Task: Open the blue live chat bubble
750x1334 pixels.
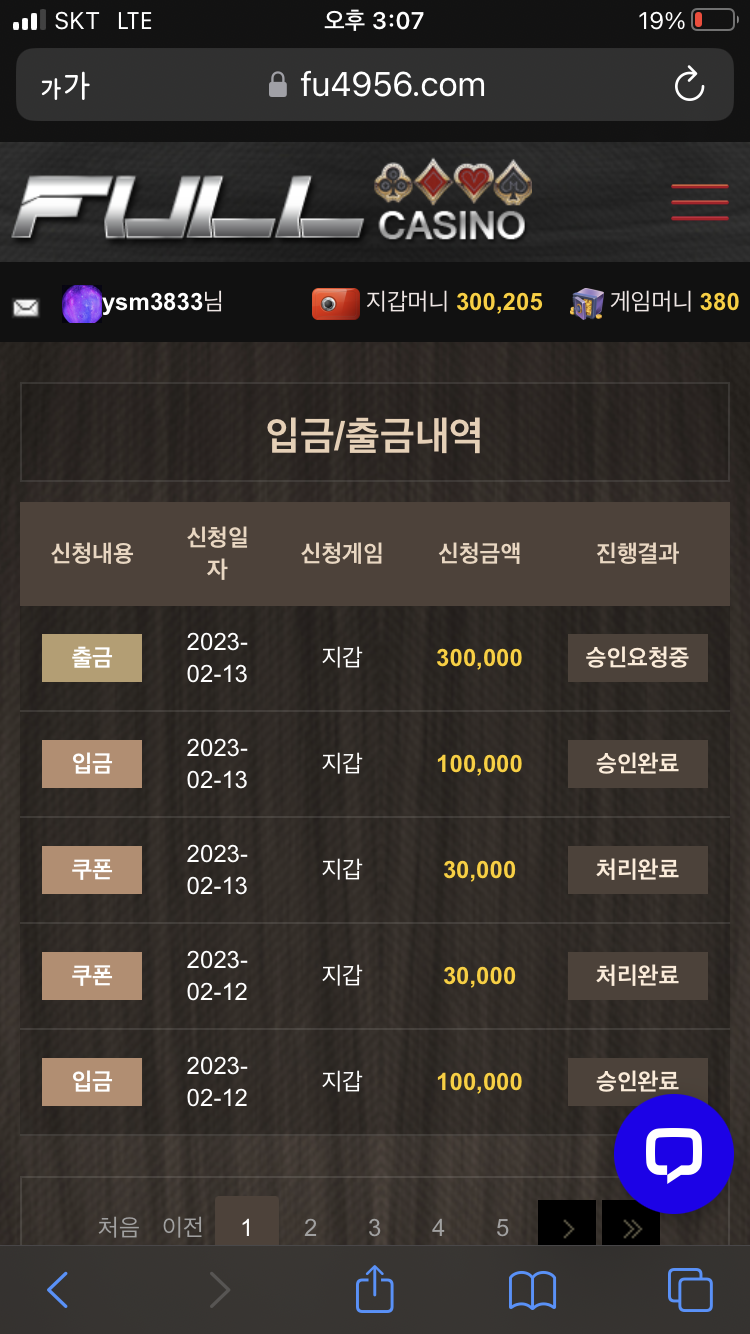Action: point(673,1154)
